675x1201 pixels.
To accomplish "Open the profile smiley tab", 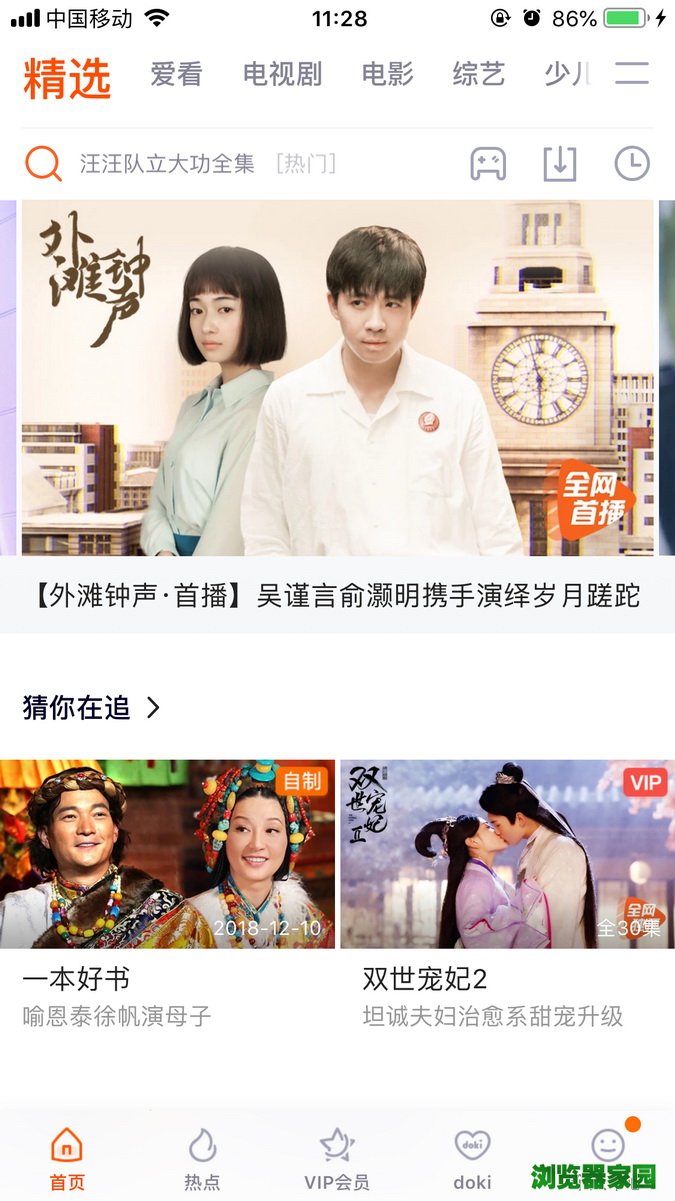I will (x=607, y=1145).
